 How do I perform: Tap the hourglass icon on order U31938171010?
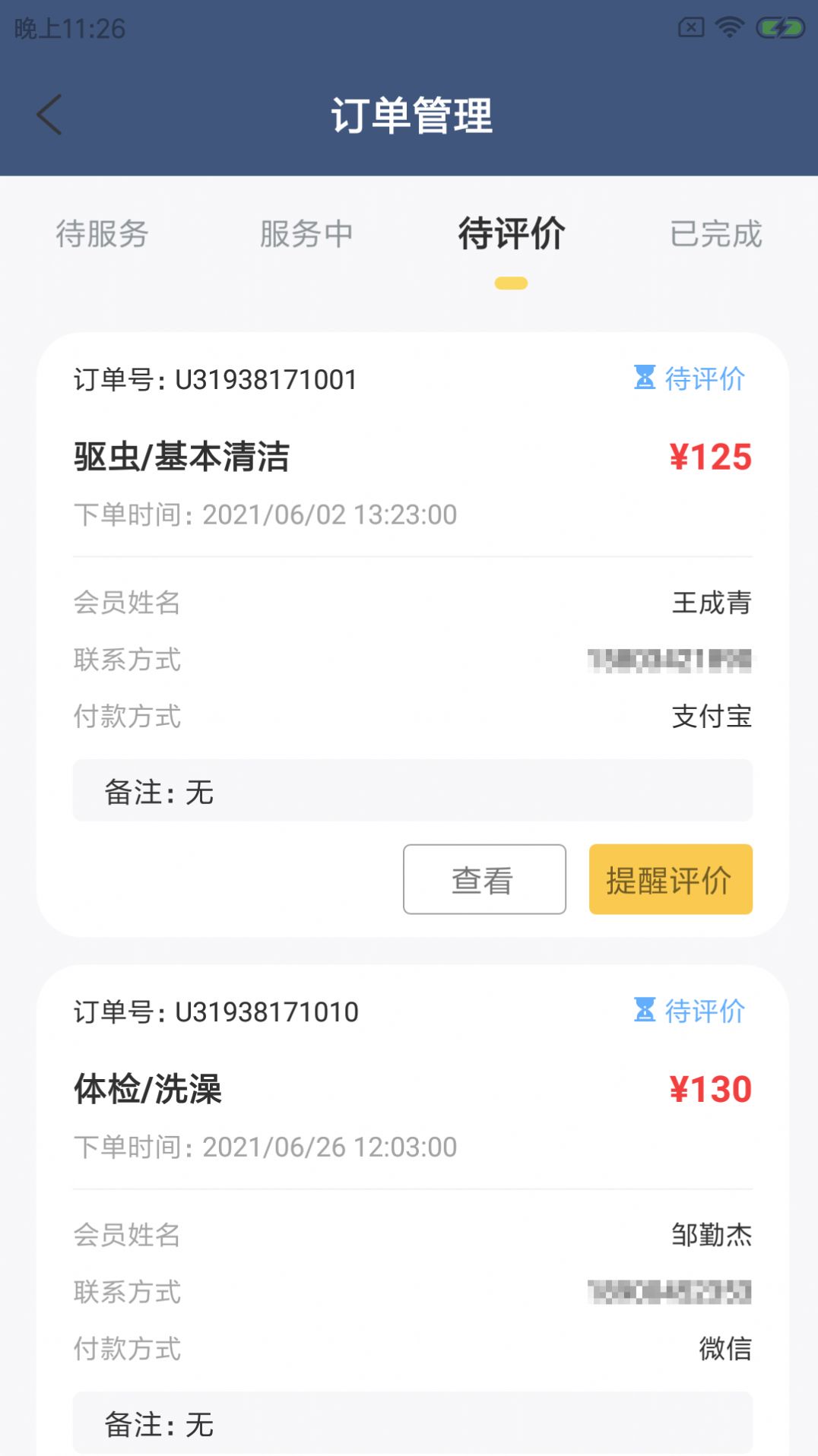point(645,1011)
